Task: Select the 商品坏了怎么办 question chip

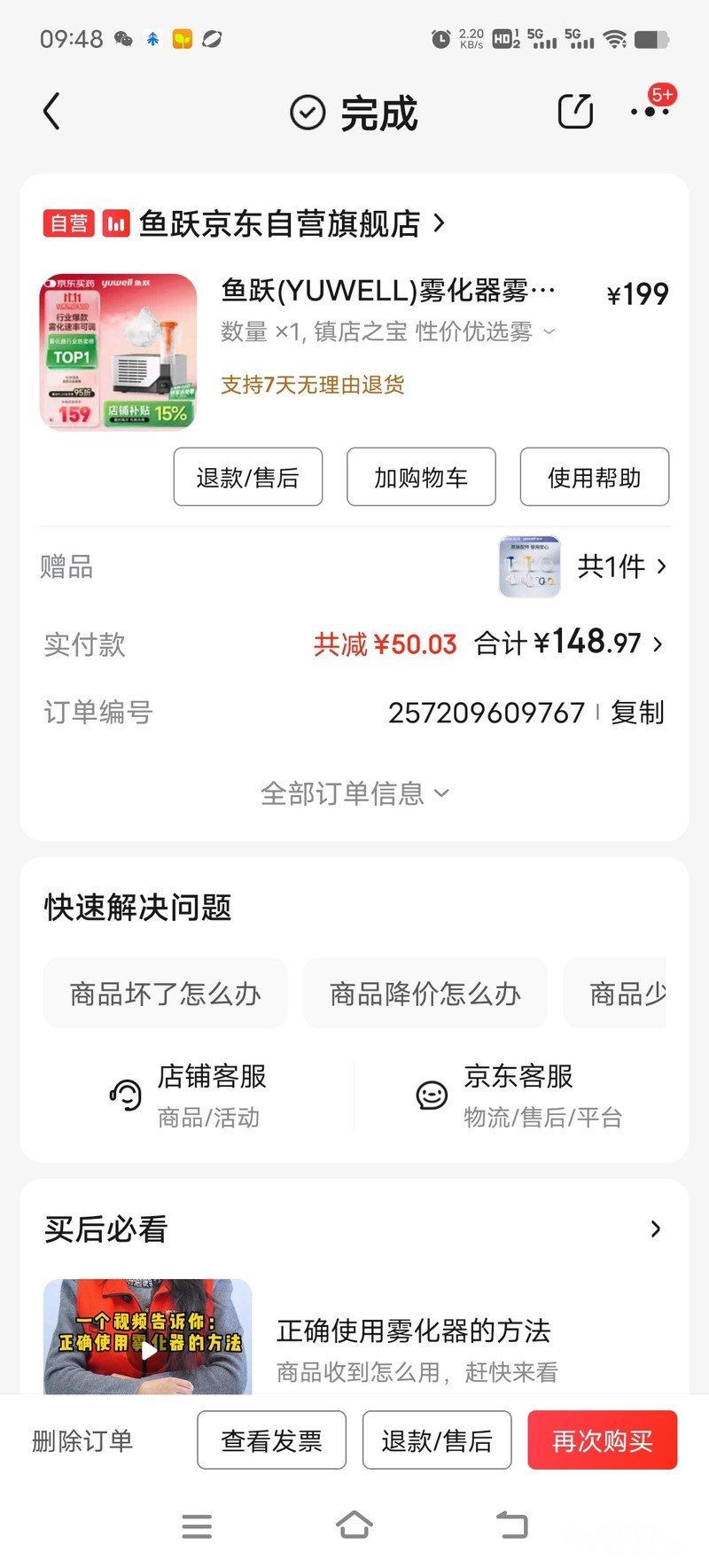Action: (x=166, y=994)
